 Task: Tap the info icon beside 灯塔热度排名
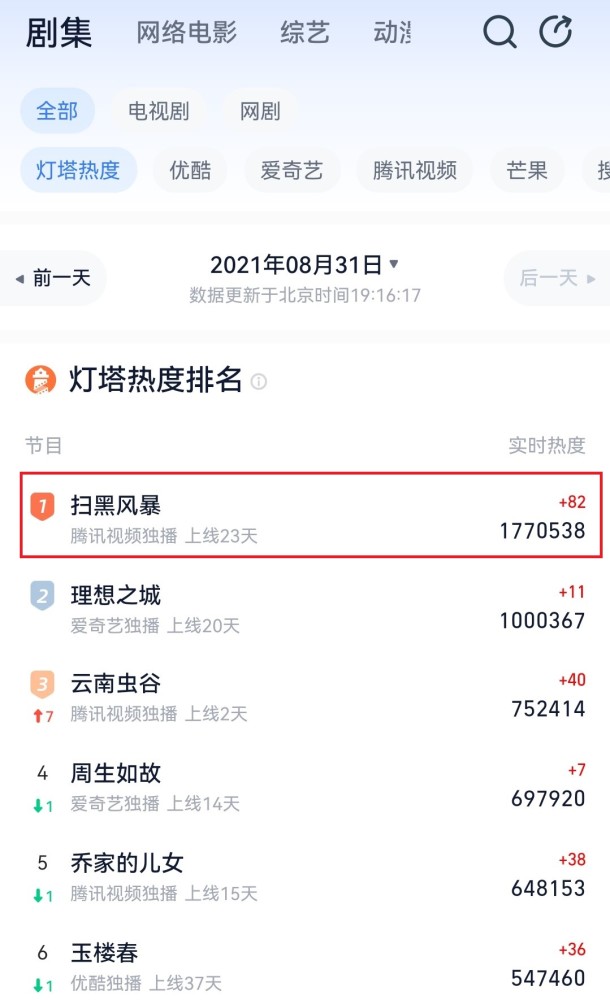point(258,381)
